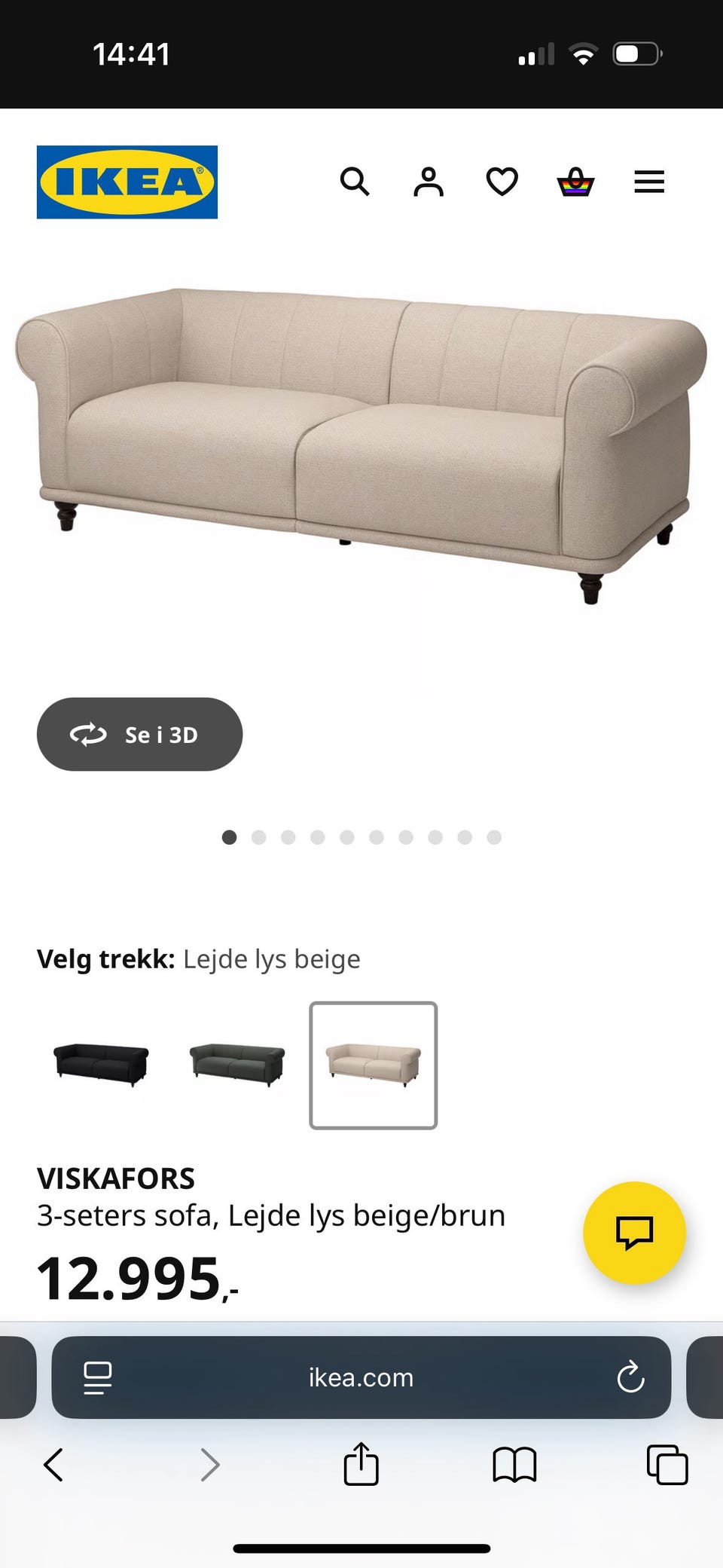This screenshot has width=723, height=1568.
Task: Tap the address bar showing ikea.com
Action: click(x=361, y=1378)
